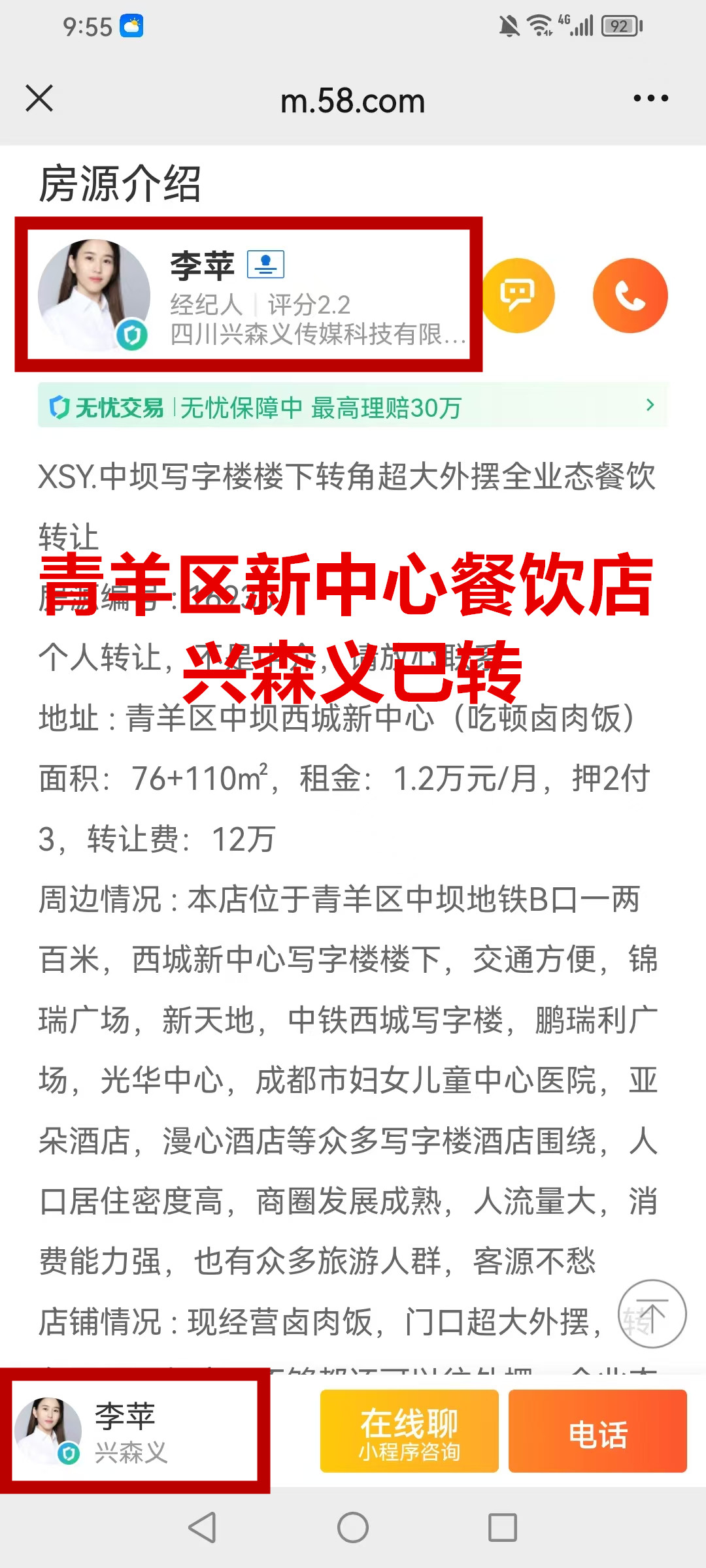Tap the 在线聊 小程序咨询 button
Viewport: 706px width, 1568px height.
click(409, 1431)
